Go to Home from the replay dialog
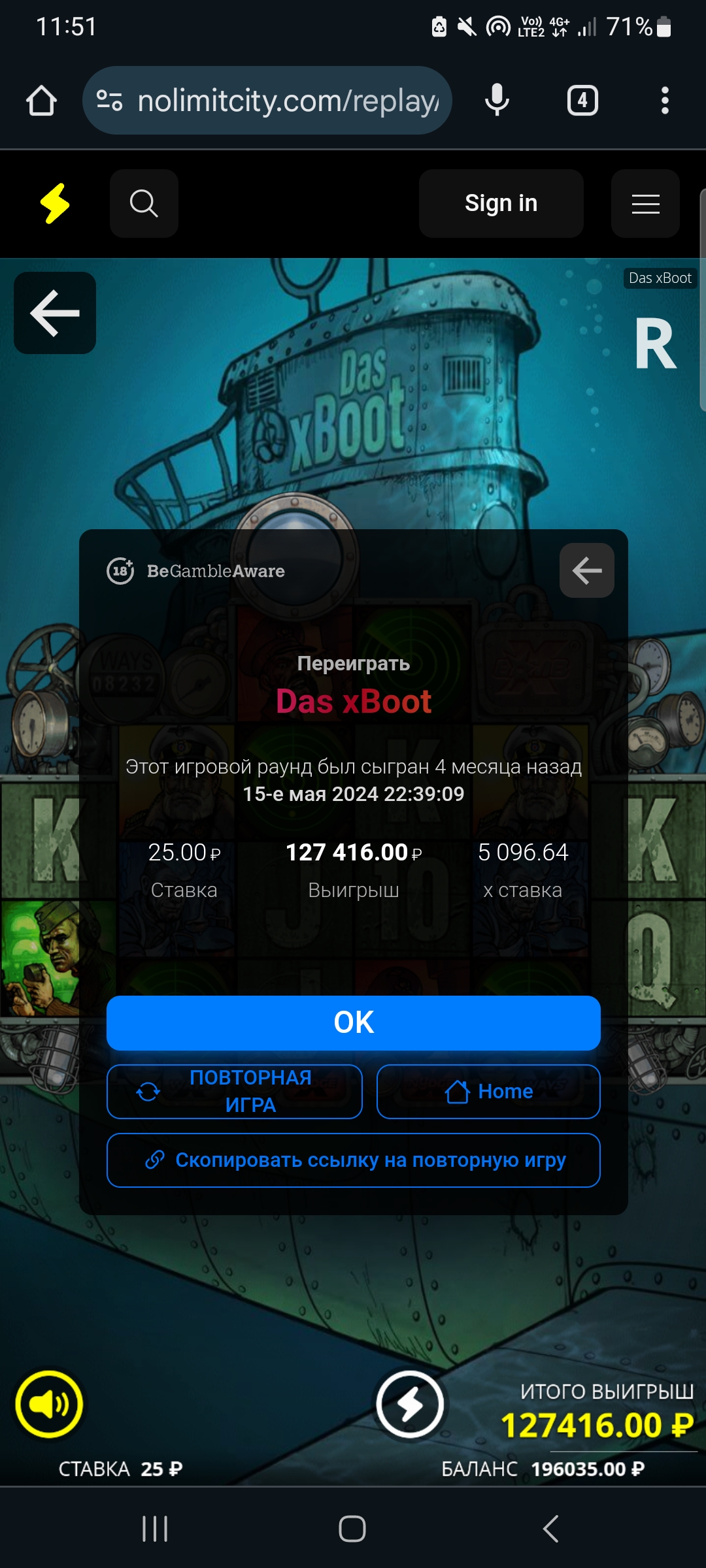This screenshot has width=706, height=1568. (488, 1091)
